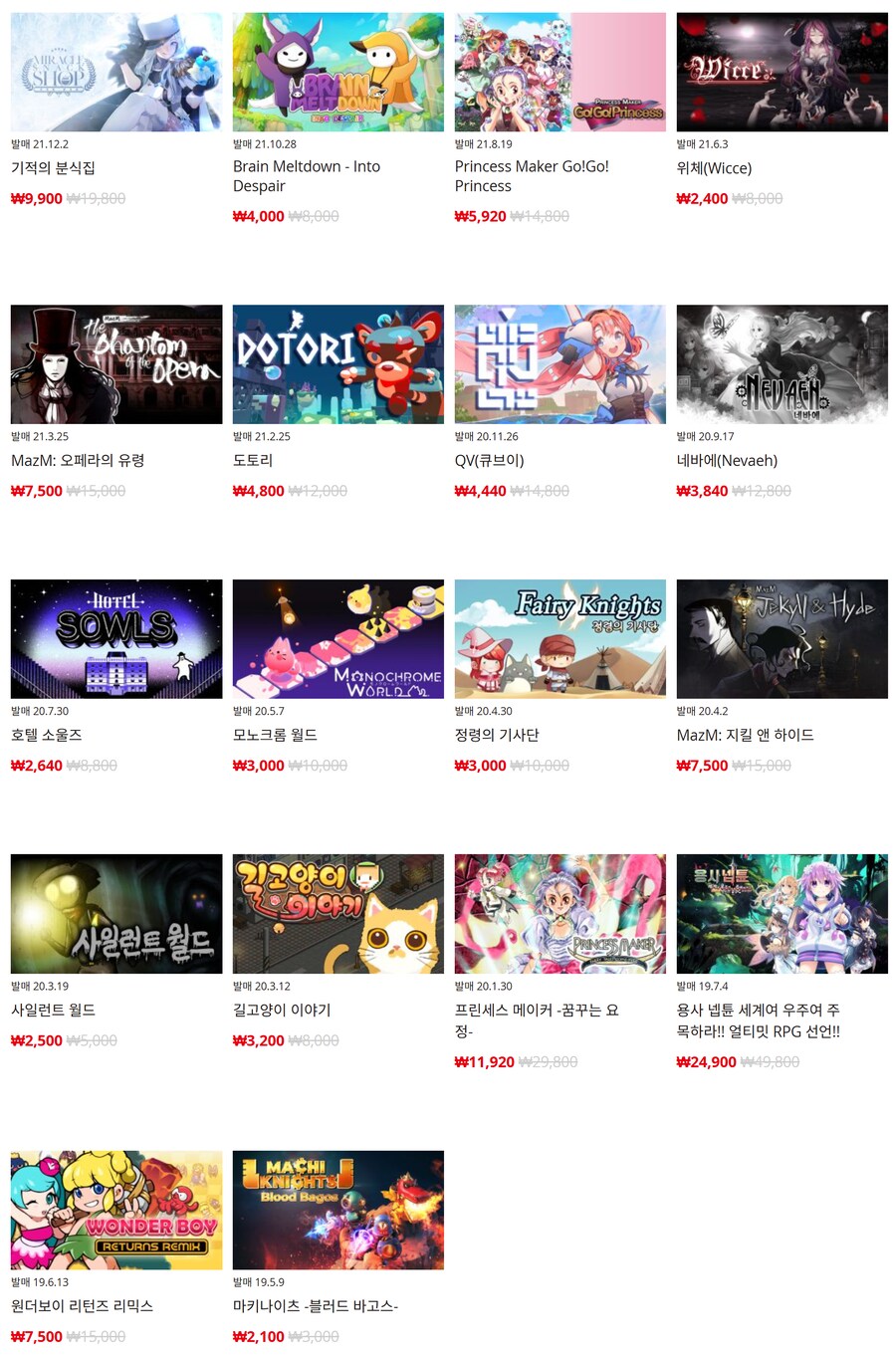This screenshot has height=1355, width=896.
Task: Select 원더보이 리턴즈 리믹스
Action: 116,1210
